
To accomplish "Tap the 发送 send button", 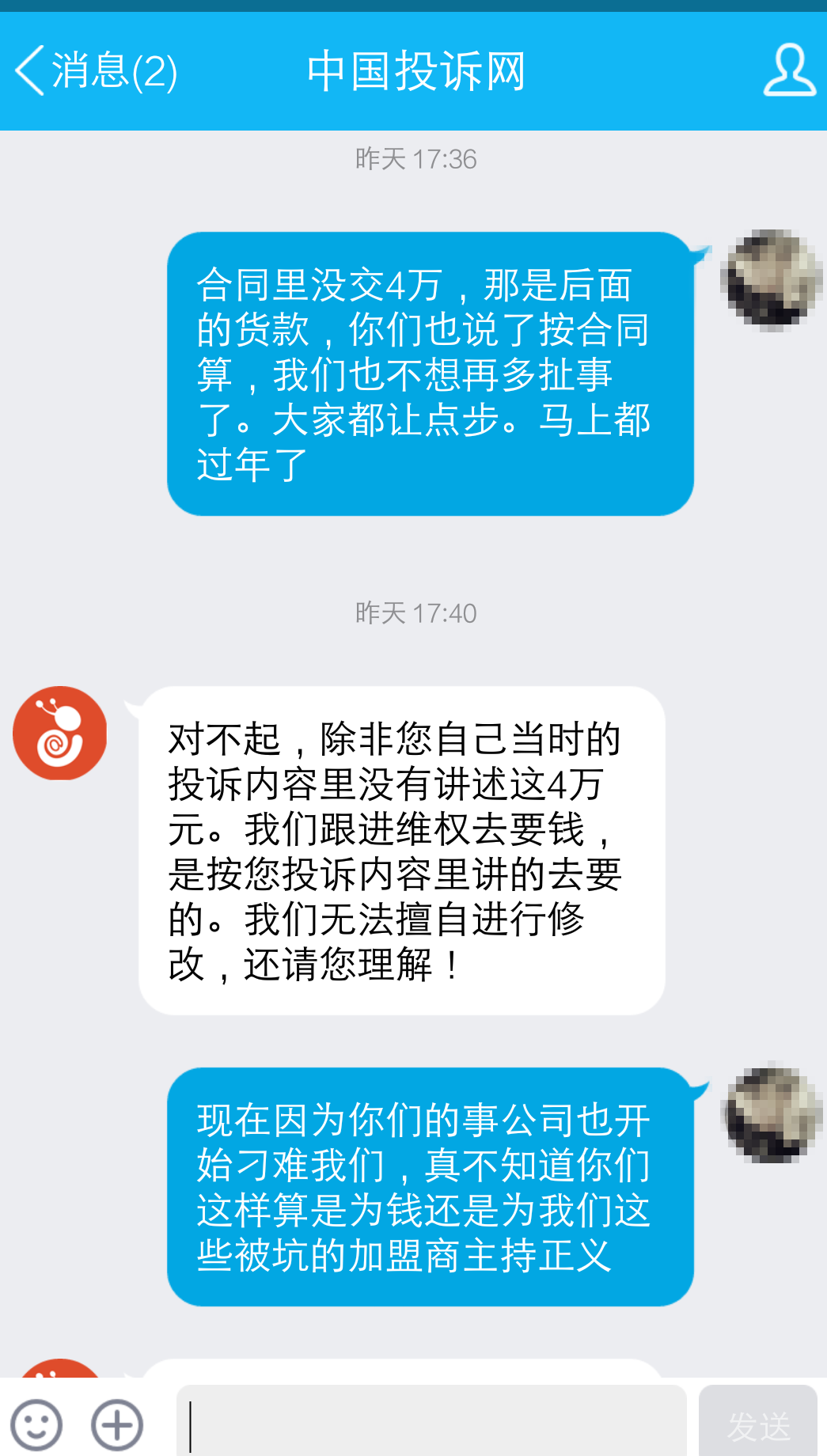I will [x=757, y=1425].
